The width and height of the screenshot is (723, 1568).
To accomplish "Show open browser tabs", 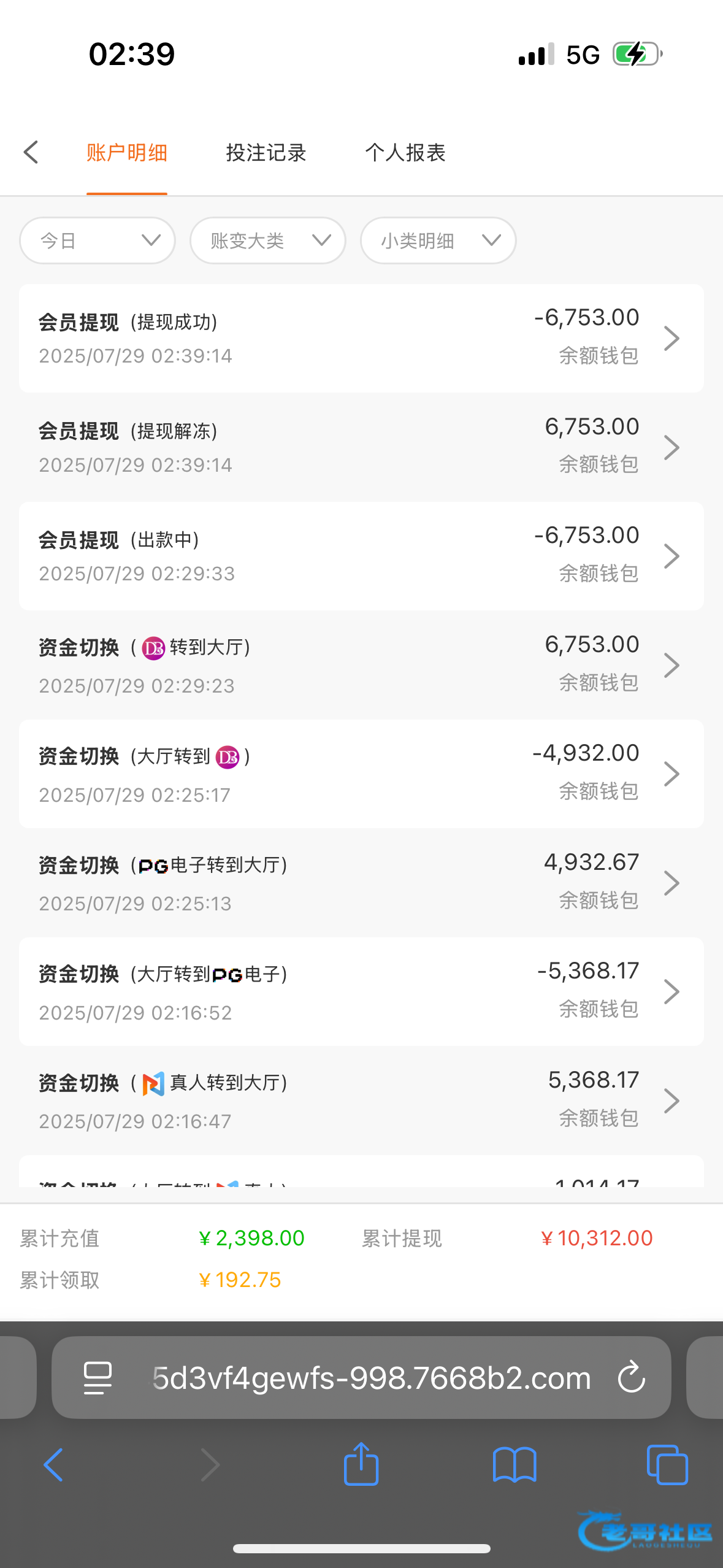I will (667, 1465).
